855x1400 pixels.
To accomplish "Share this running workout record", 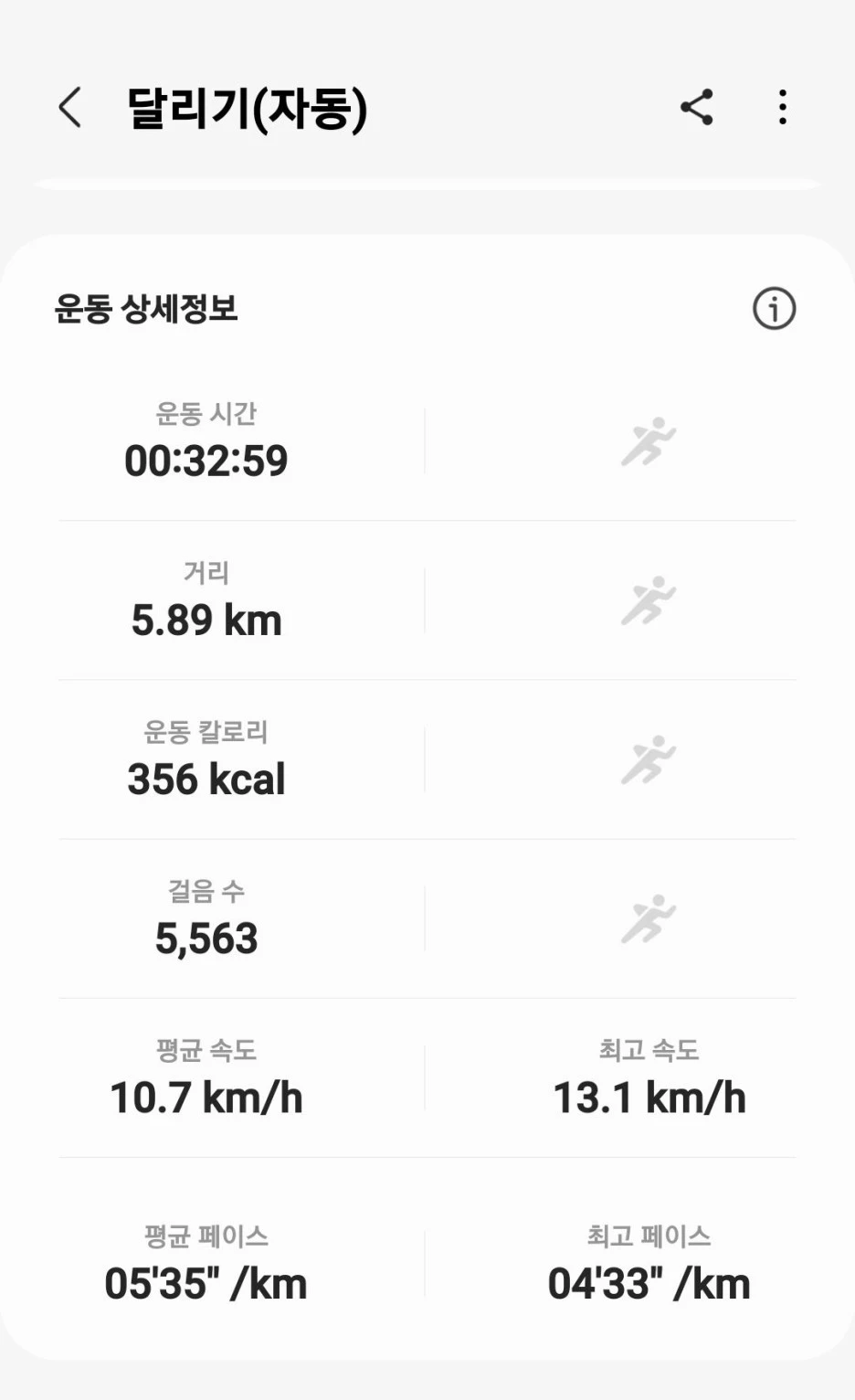I will (x=696, y=108).
